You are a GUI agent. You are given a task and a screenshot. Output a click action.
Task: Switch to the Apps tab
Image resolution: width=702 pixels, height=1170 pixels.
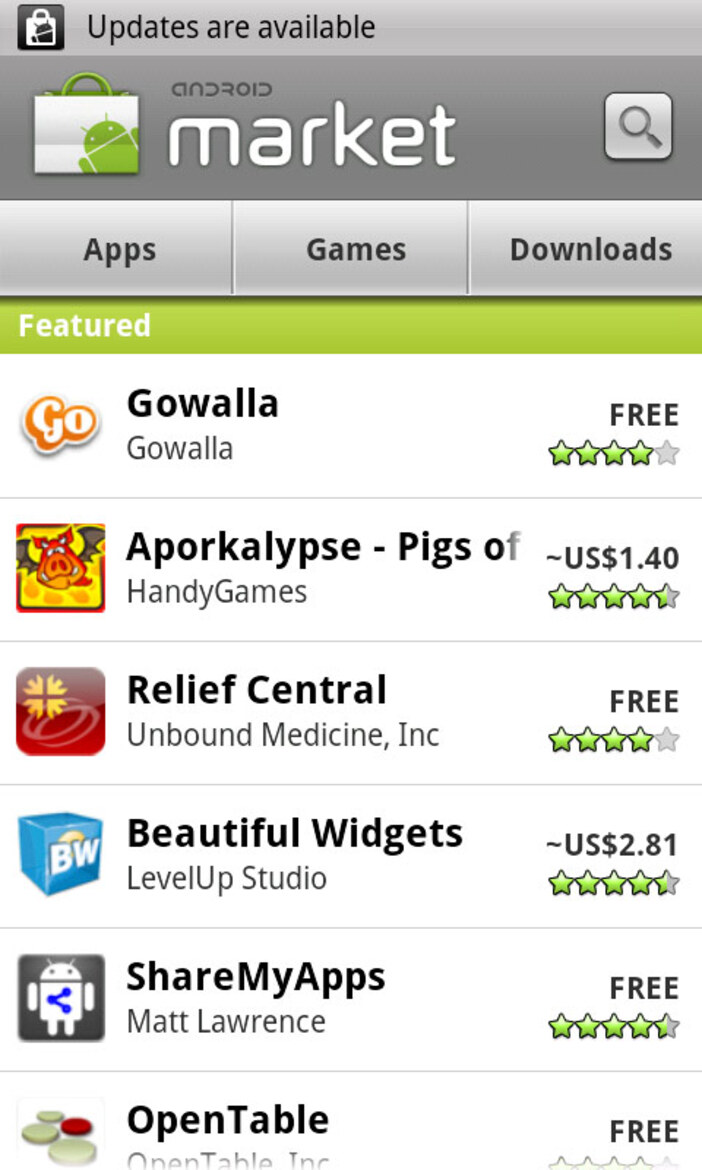118,249
